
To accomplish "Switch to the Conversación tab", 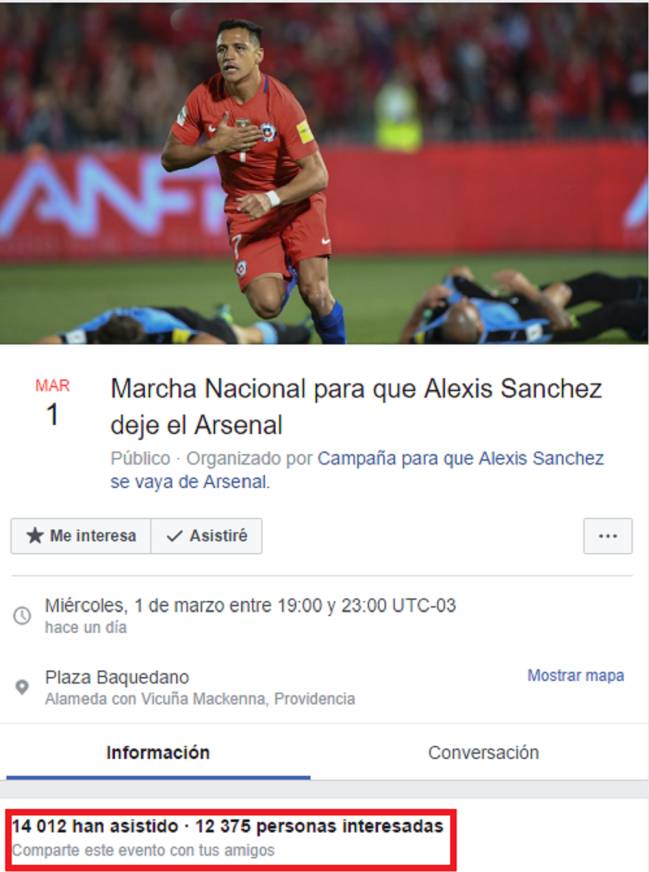I will tap(483, 752).
